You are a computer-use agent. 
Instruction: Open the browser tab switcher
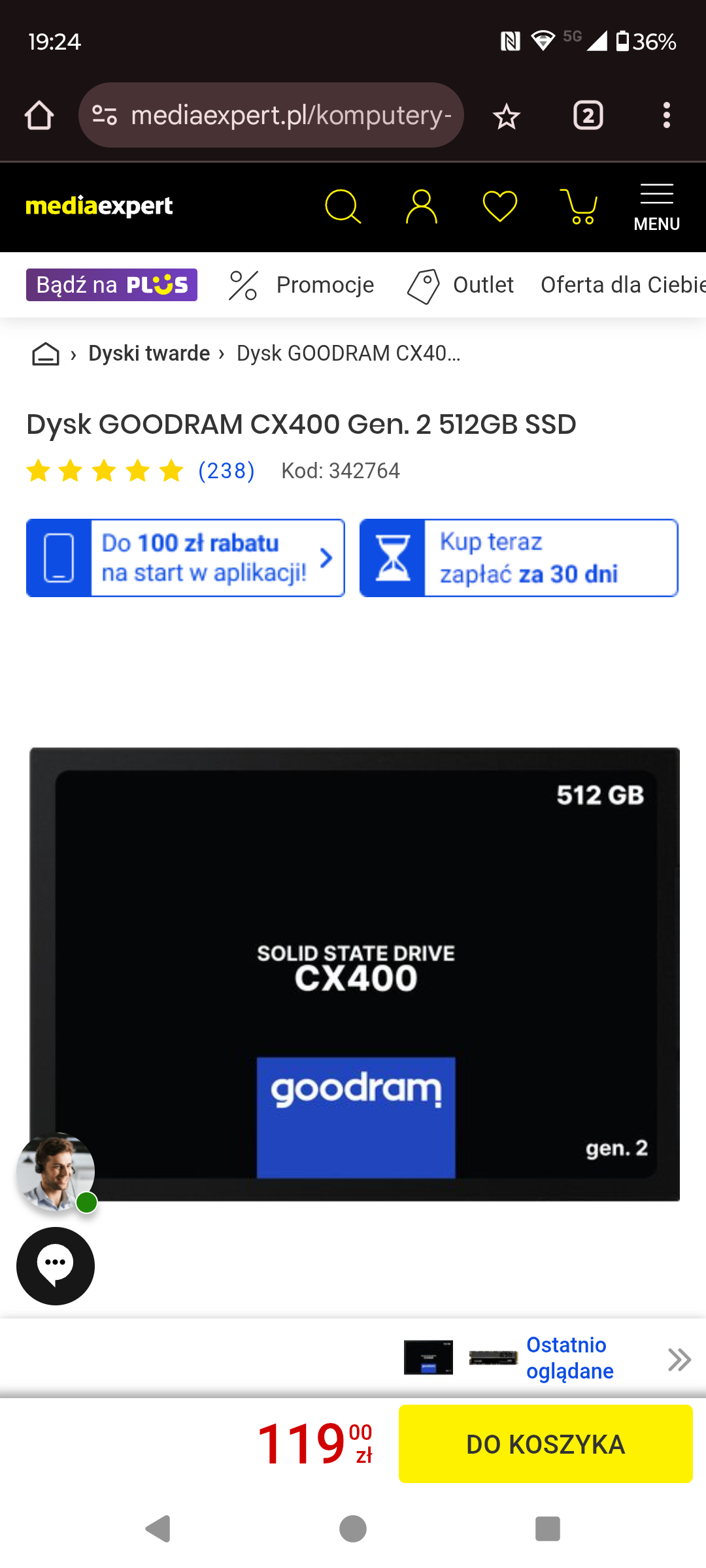588,116
